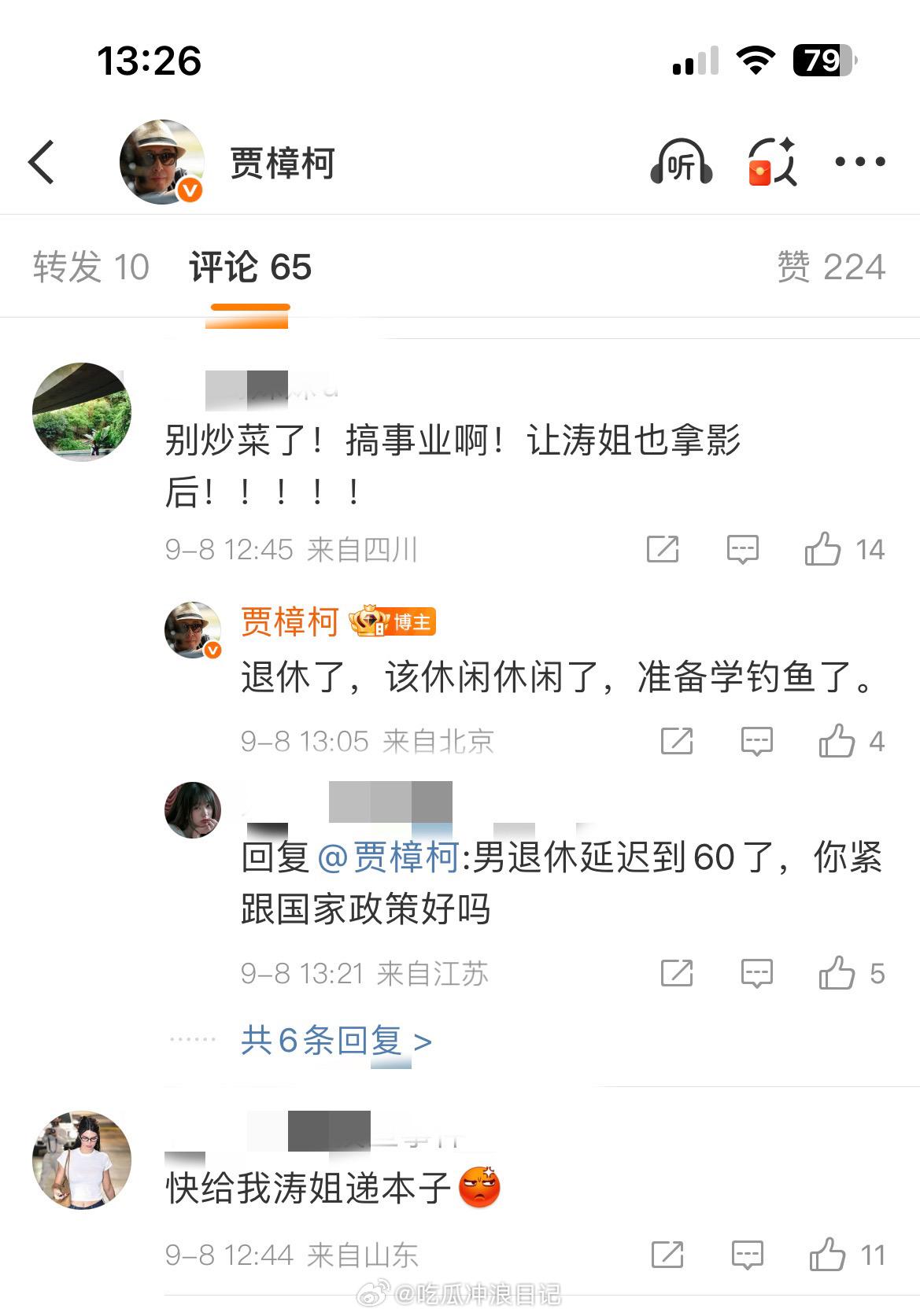Tap the @贾樟柯 mention link
920x1316 pixels.
click(389, 857)
